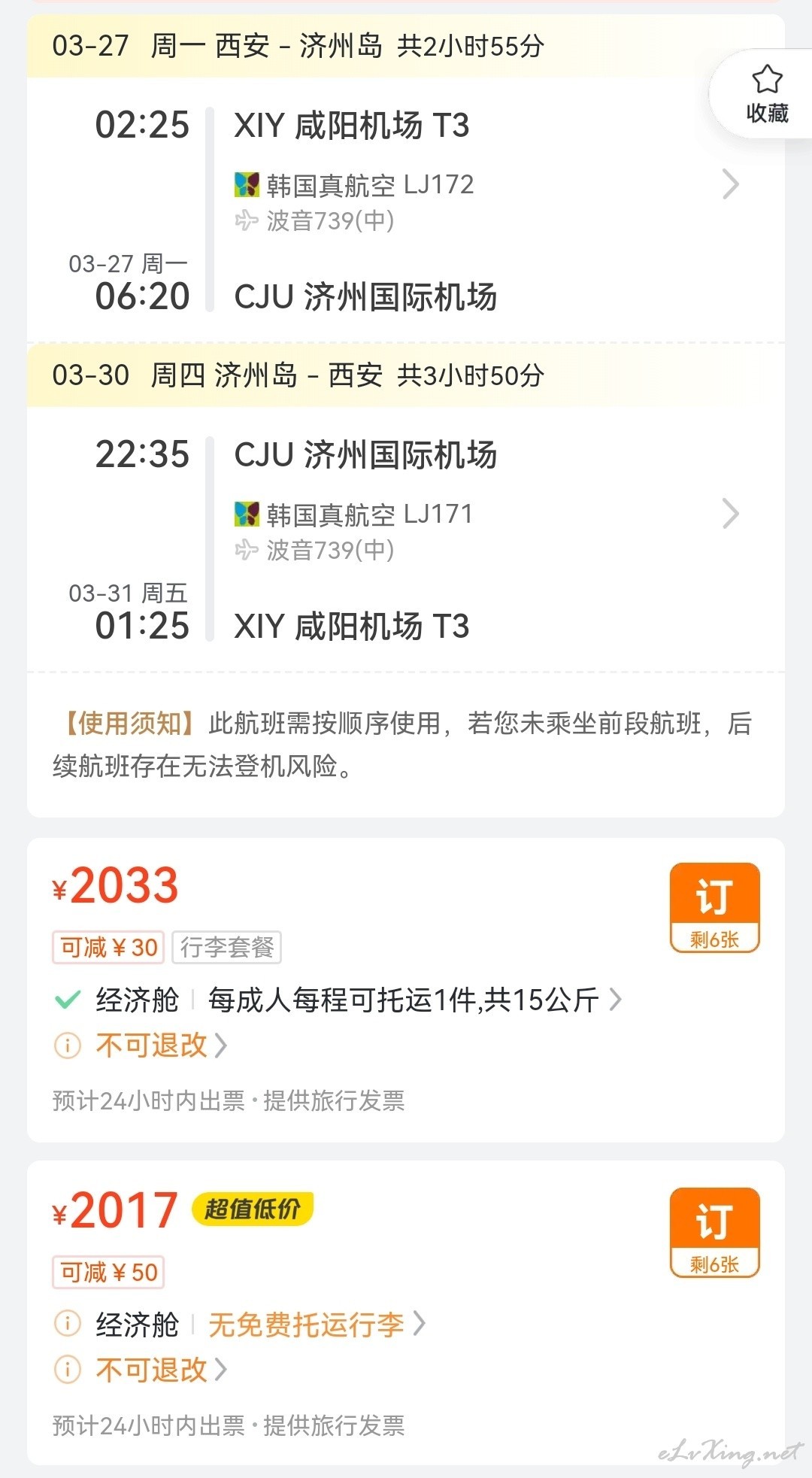Open details for flight LJ171
The width and height of the screenshot is (812, 1478).
click(x=730, y=514)
